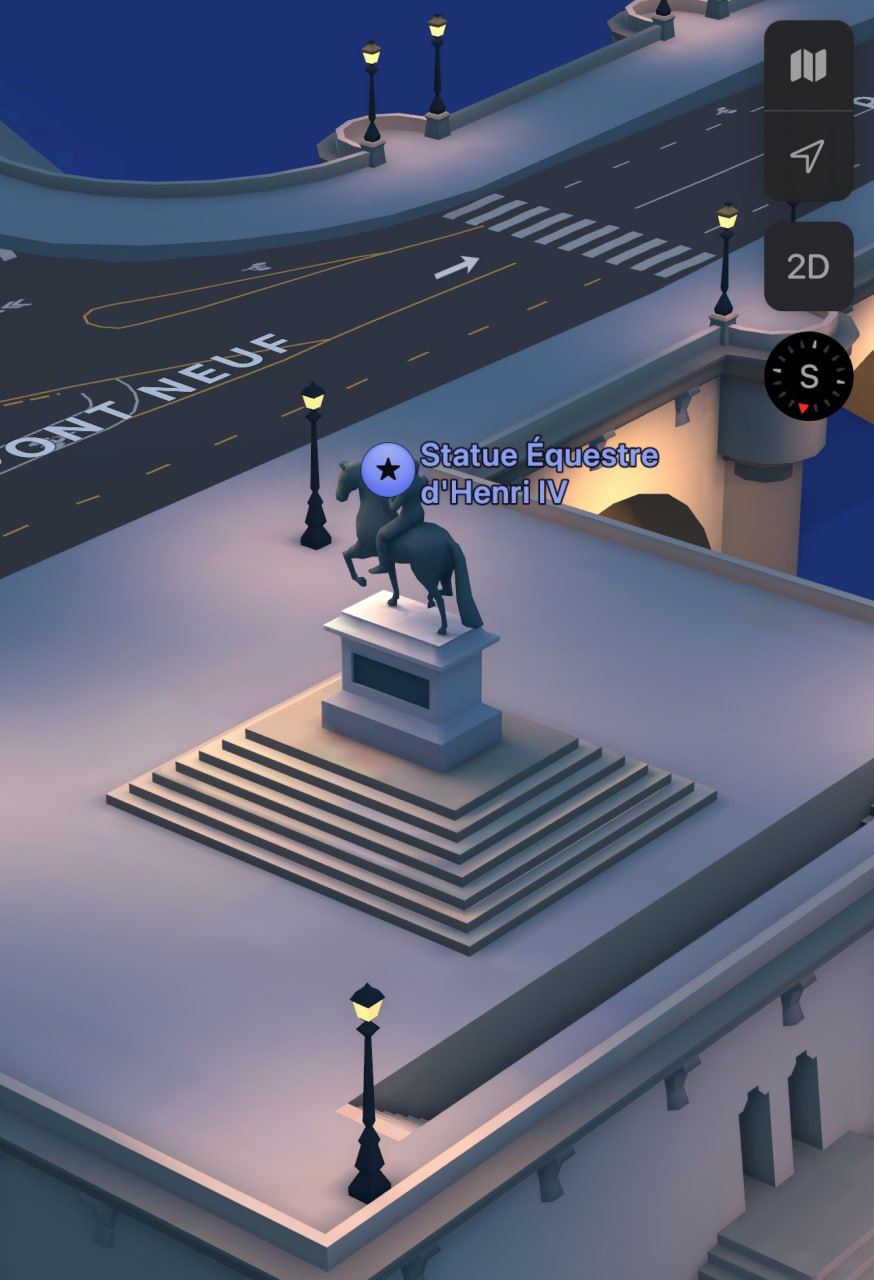Center map on current location
Image resolution: width=874 pixels, height=1280 pixels.
tap(808, 155)
